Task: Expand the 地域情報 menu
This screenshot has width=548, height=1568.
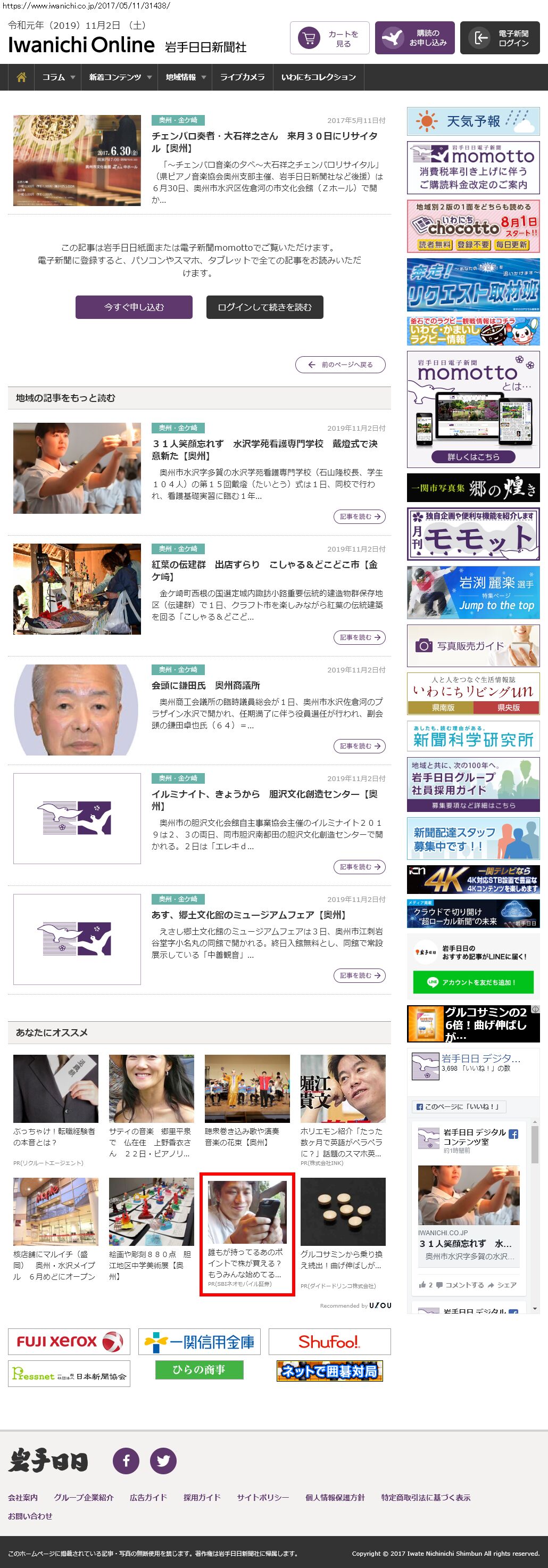Action: tap(186, 77)
